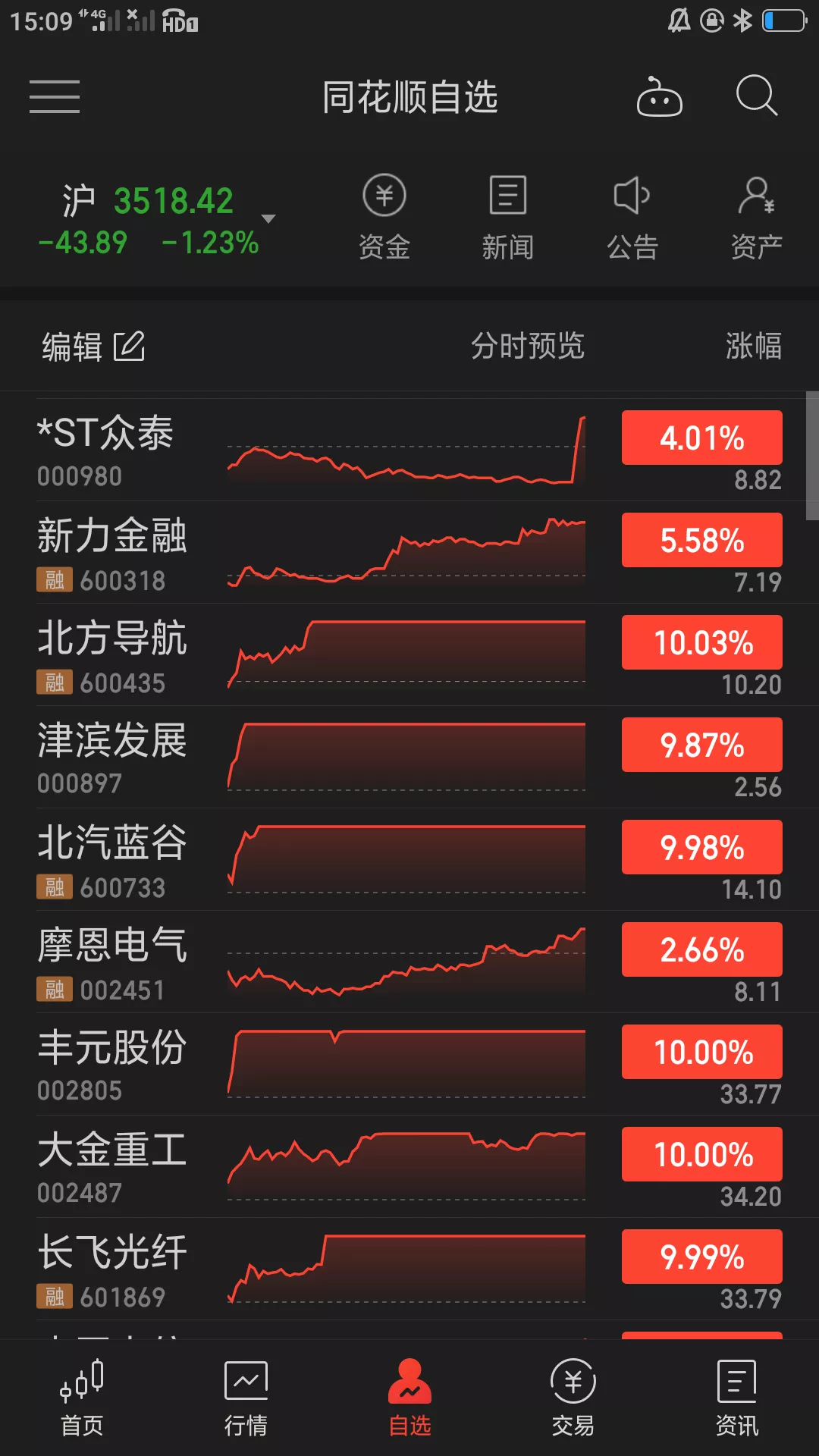Open the 新闻 news shortcut

point(508,218)
